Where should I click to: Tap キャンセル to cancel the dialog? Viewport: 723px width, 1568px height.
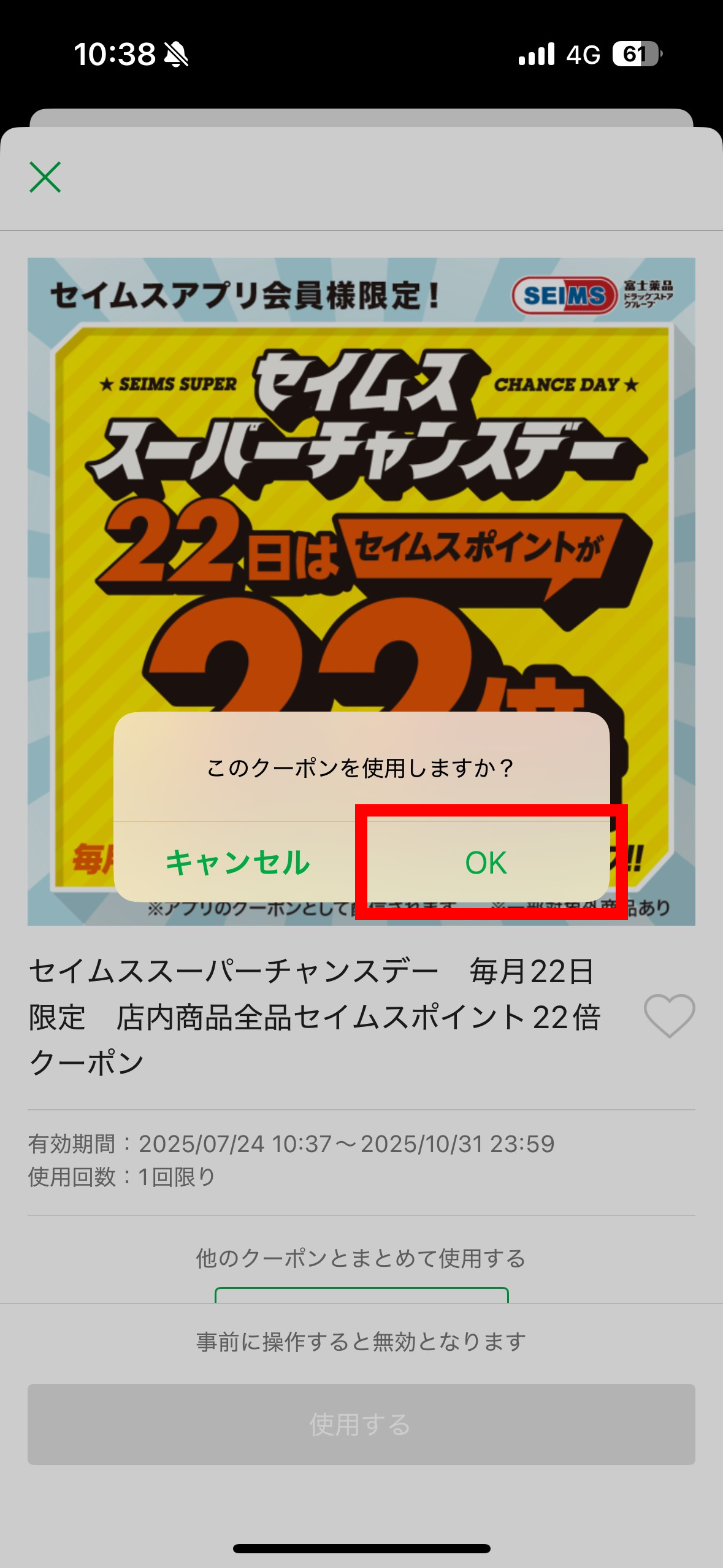pos(238,863)
